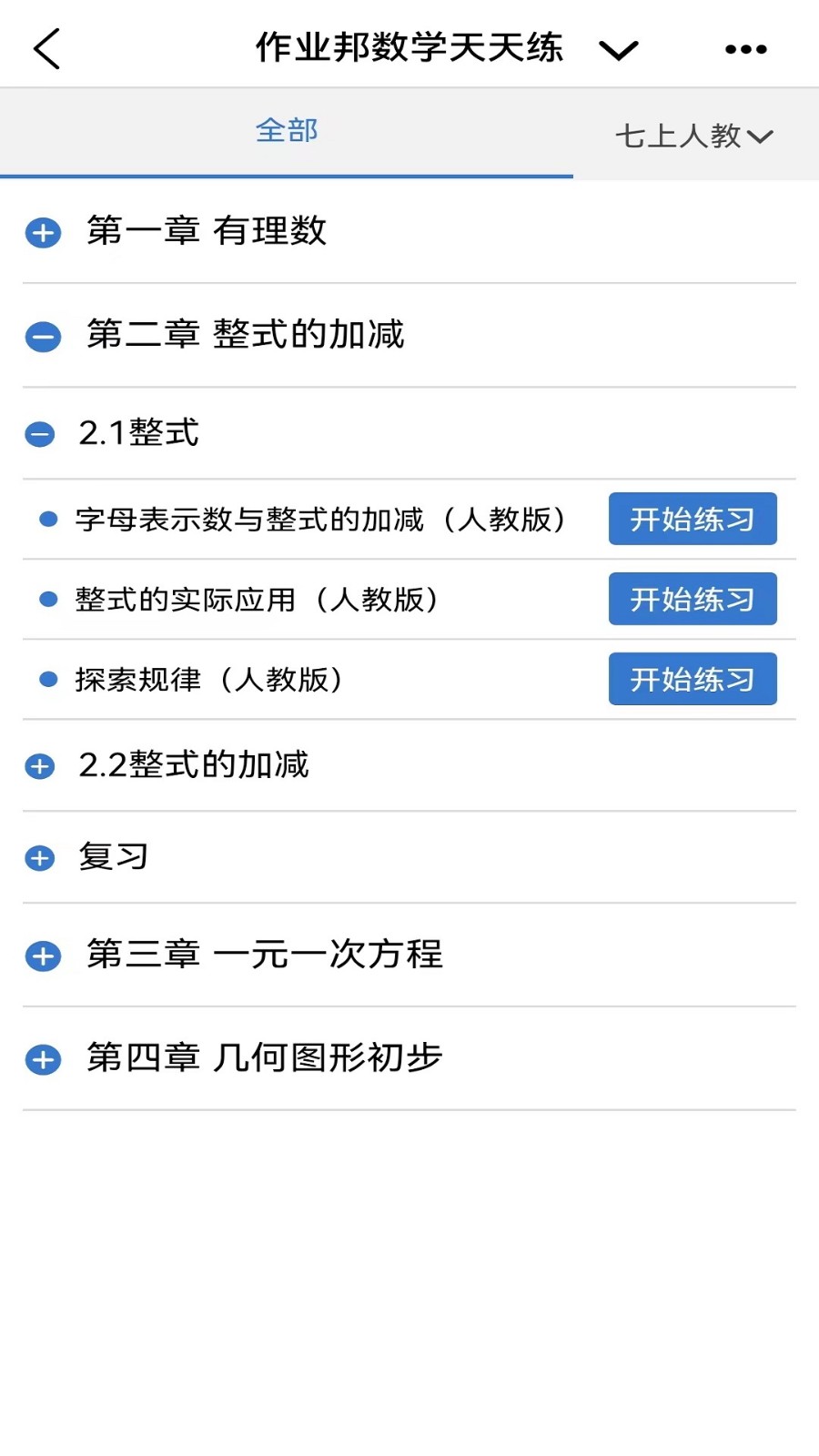Tap the plus icon beside 2.2整式的加减

click(38, 765)
